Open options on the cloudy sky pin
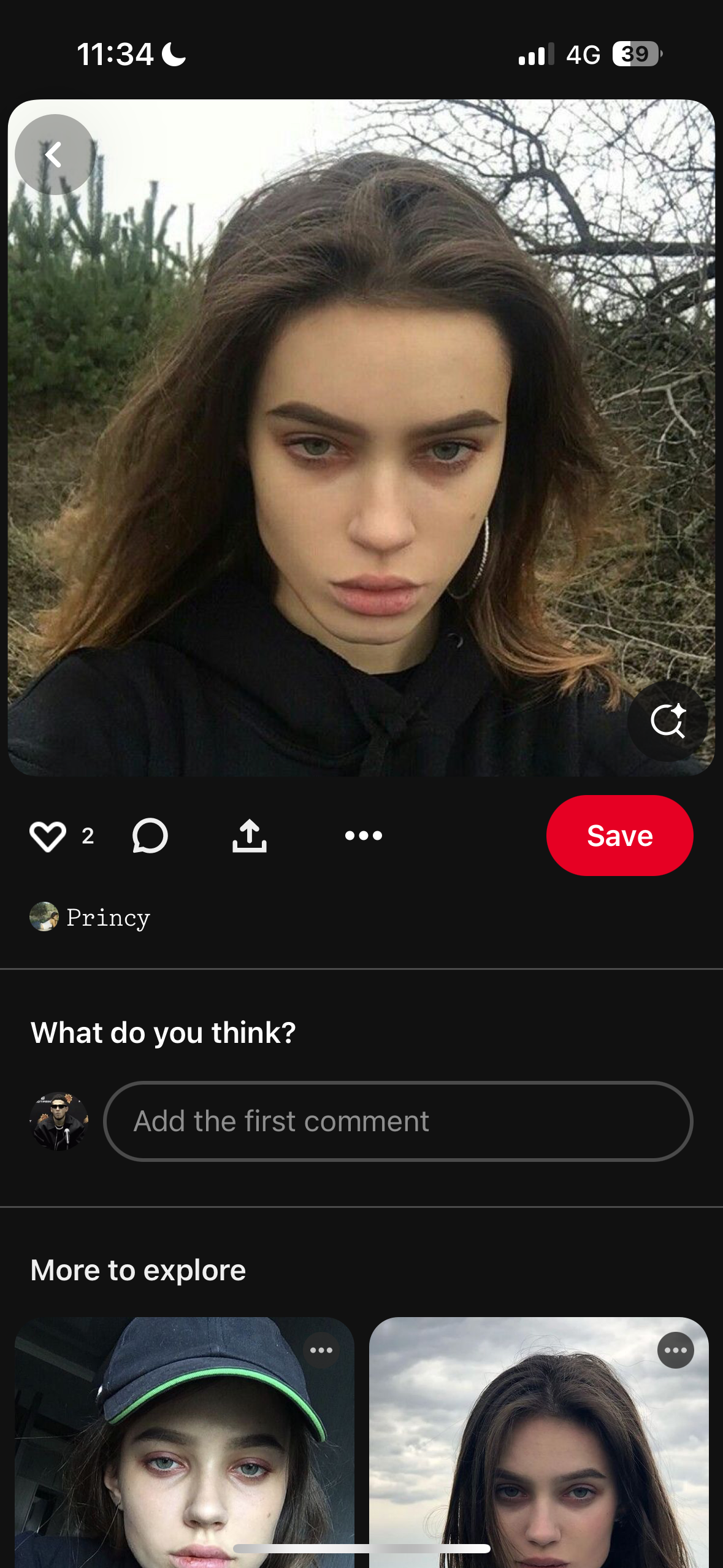The width and height of the screenshot is (723, 1568). tap(676, 1350)
